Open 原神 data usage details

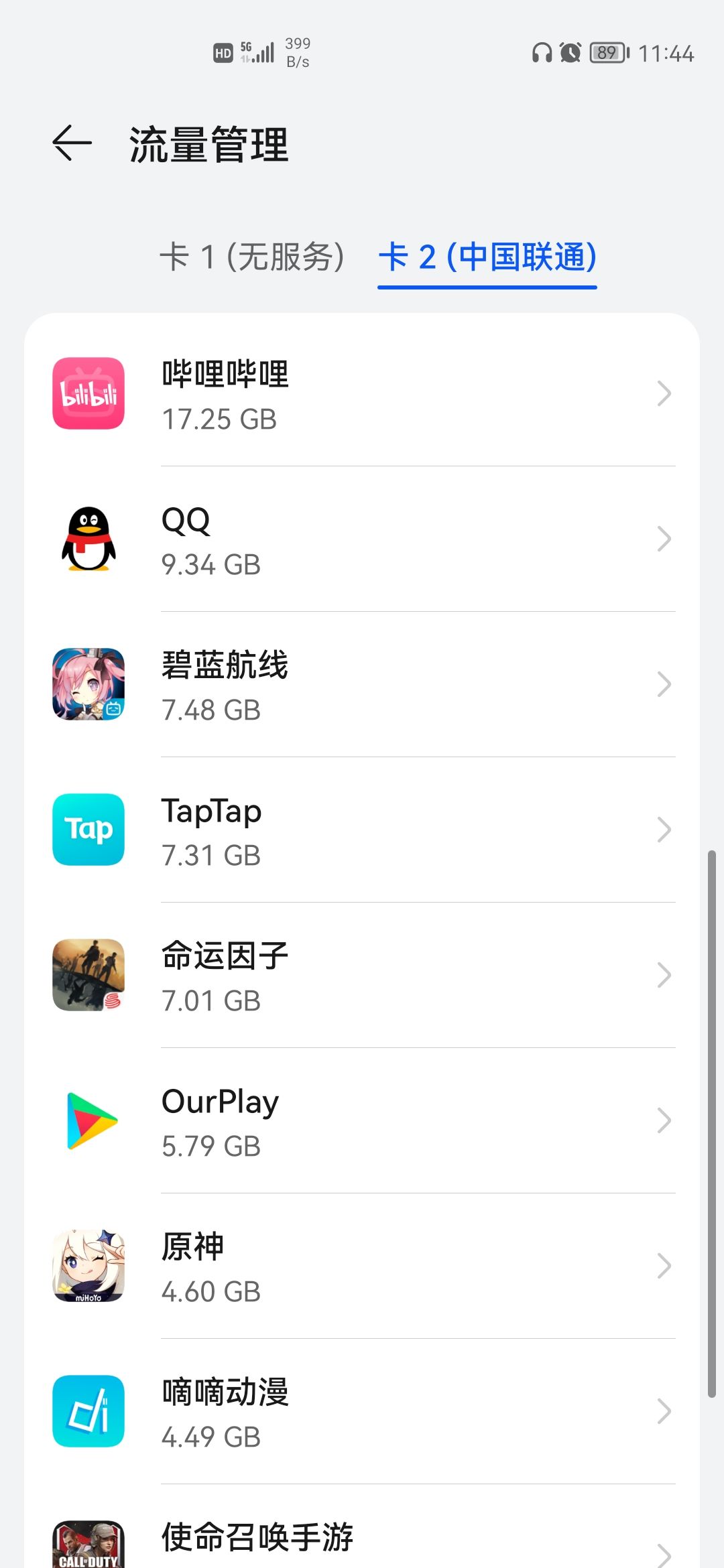[x=362, y=1266]
